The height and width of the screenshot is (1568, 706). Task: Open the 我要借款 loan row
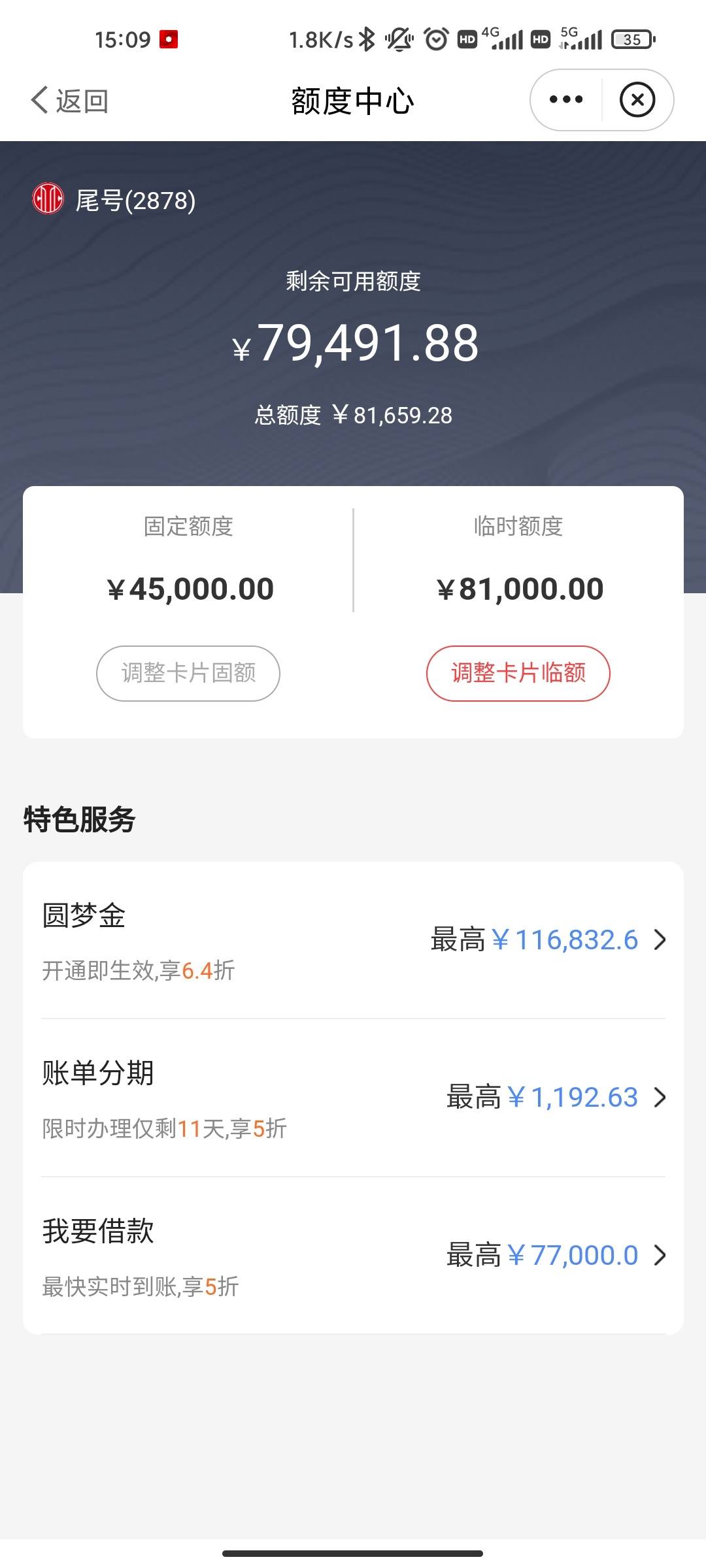[353, 1255]
